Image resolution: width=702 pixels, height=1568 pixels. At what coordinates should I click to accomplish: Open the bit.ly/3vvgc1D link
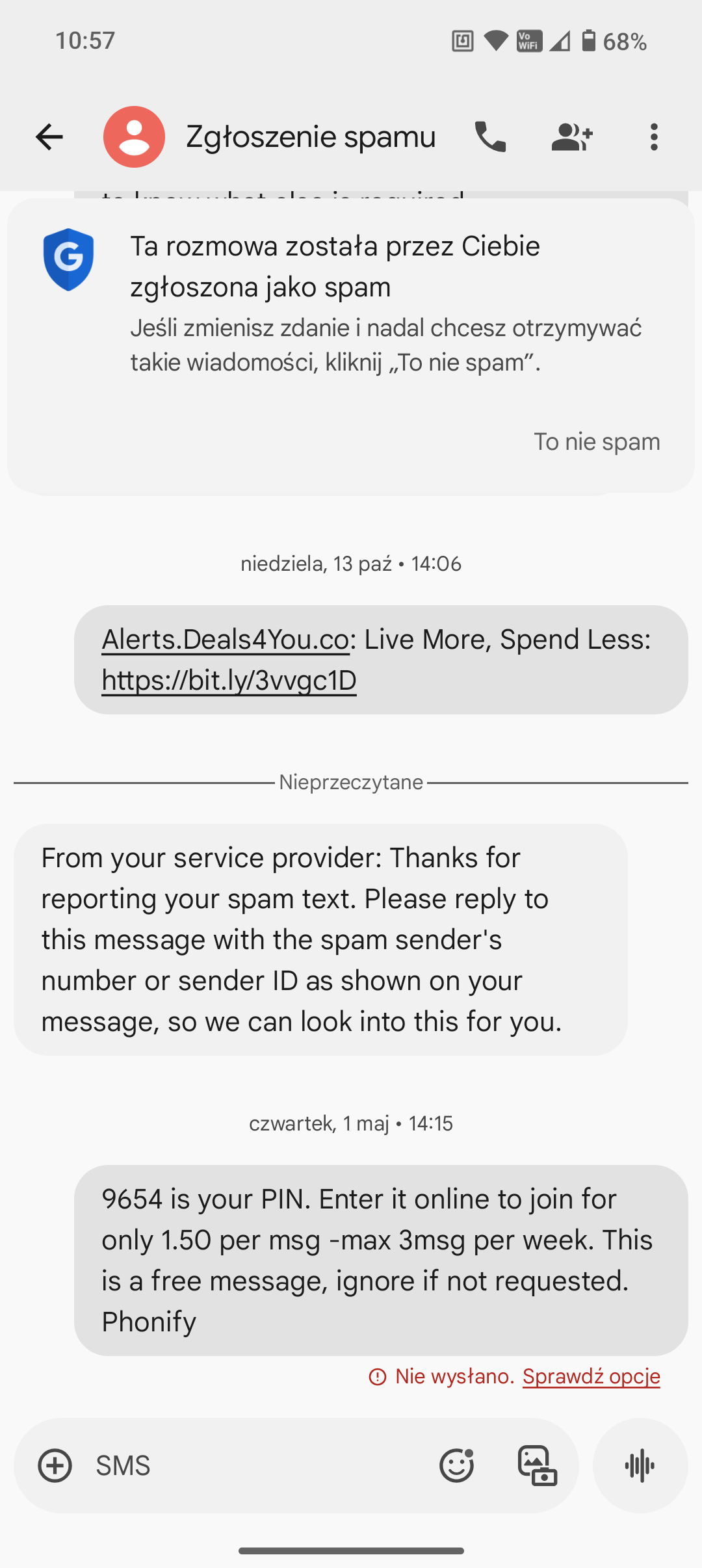click(x=229, y=681)
